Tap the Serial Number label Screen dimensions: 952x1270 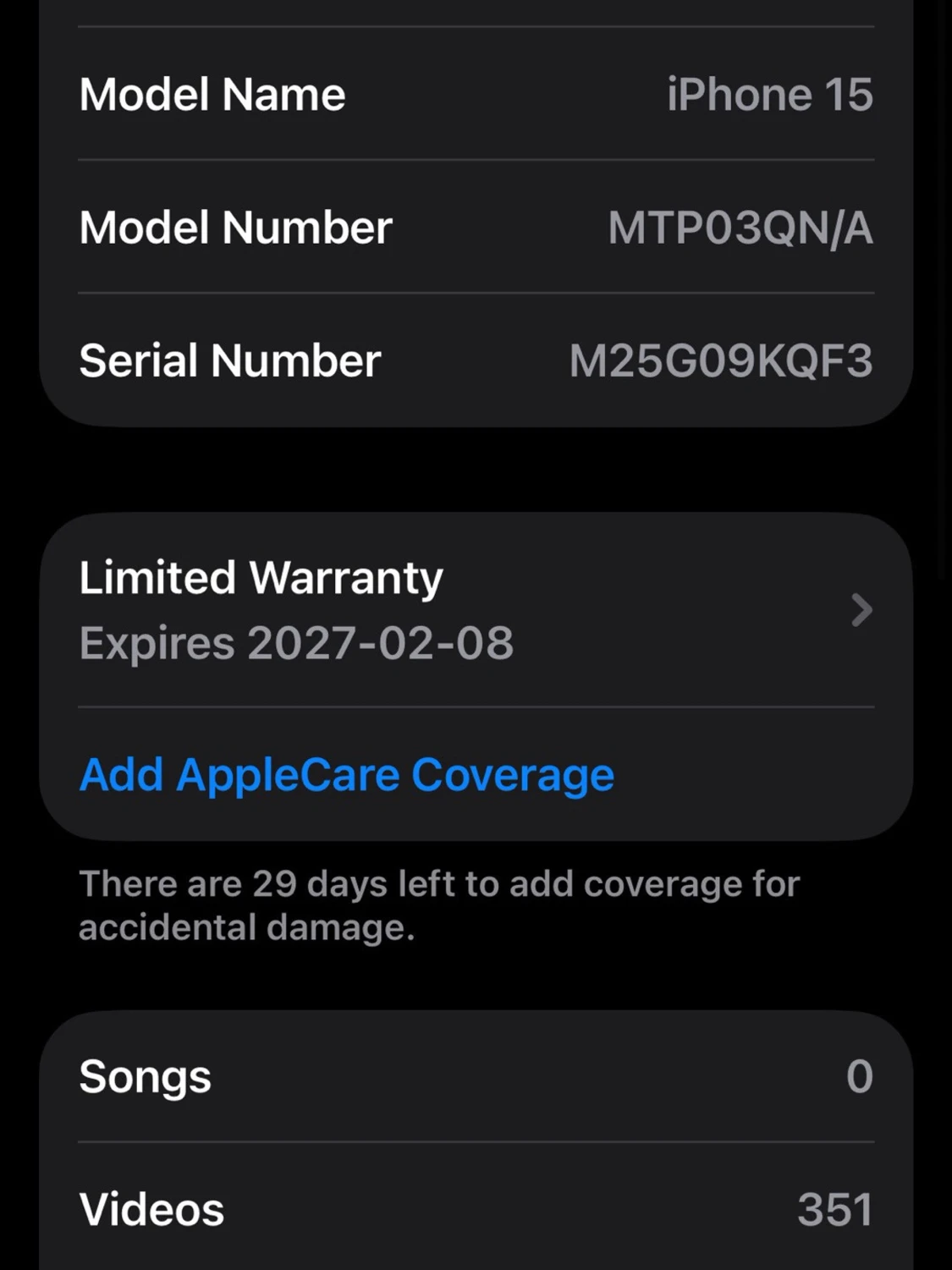pos(229,360)
